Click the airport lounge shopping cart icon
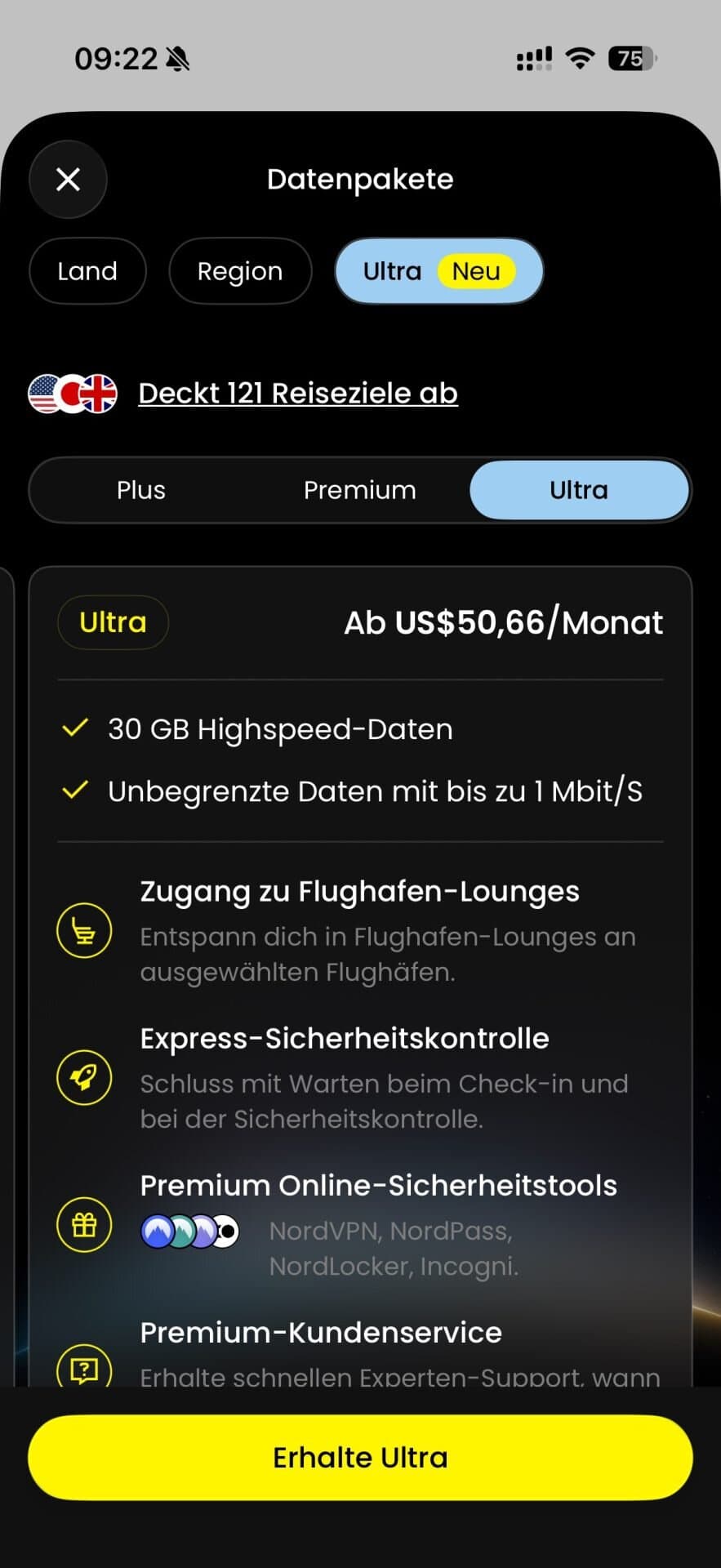The width and height of the screenshot is (721, 1568). (x=84, y=929)
